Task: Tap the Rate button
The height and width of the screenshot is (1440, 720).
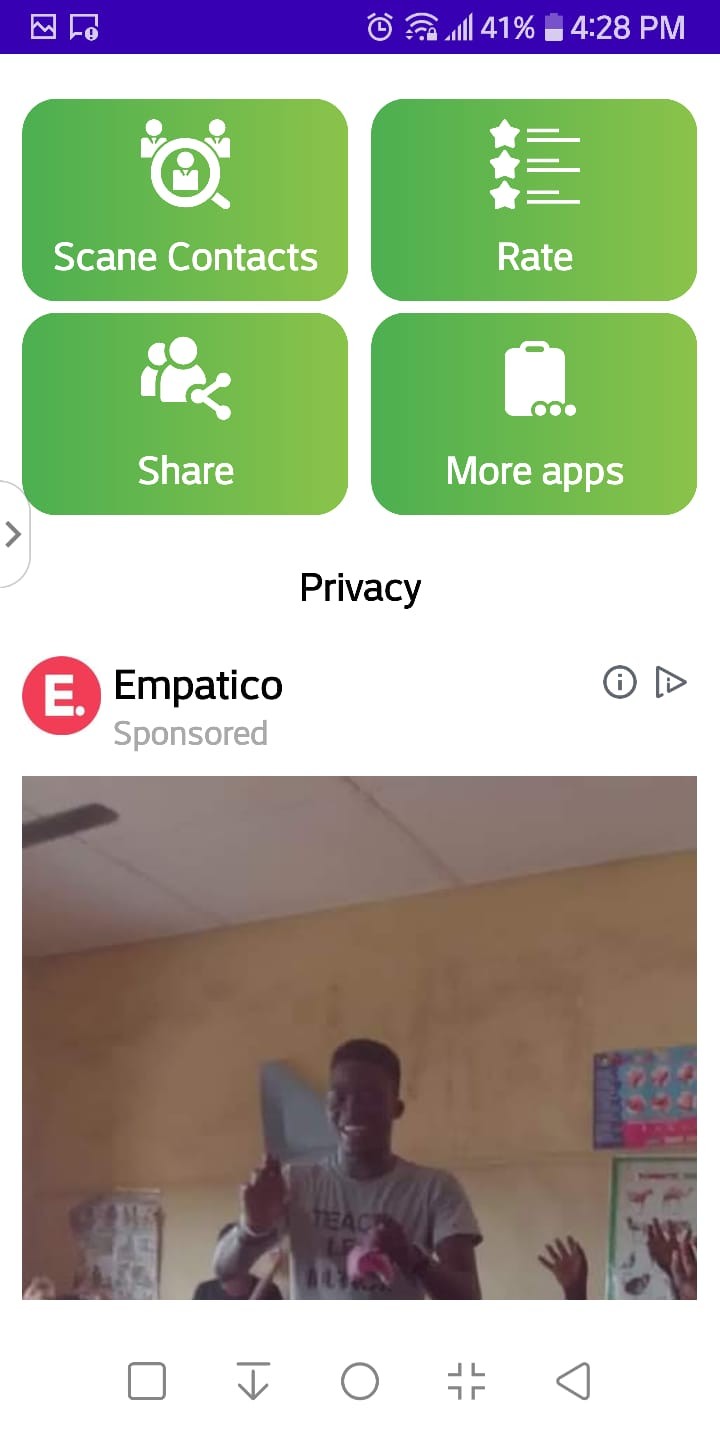Action: click(x=534, y=200)
